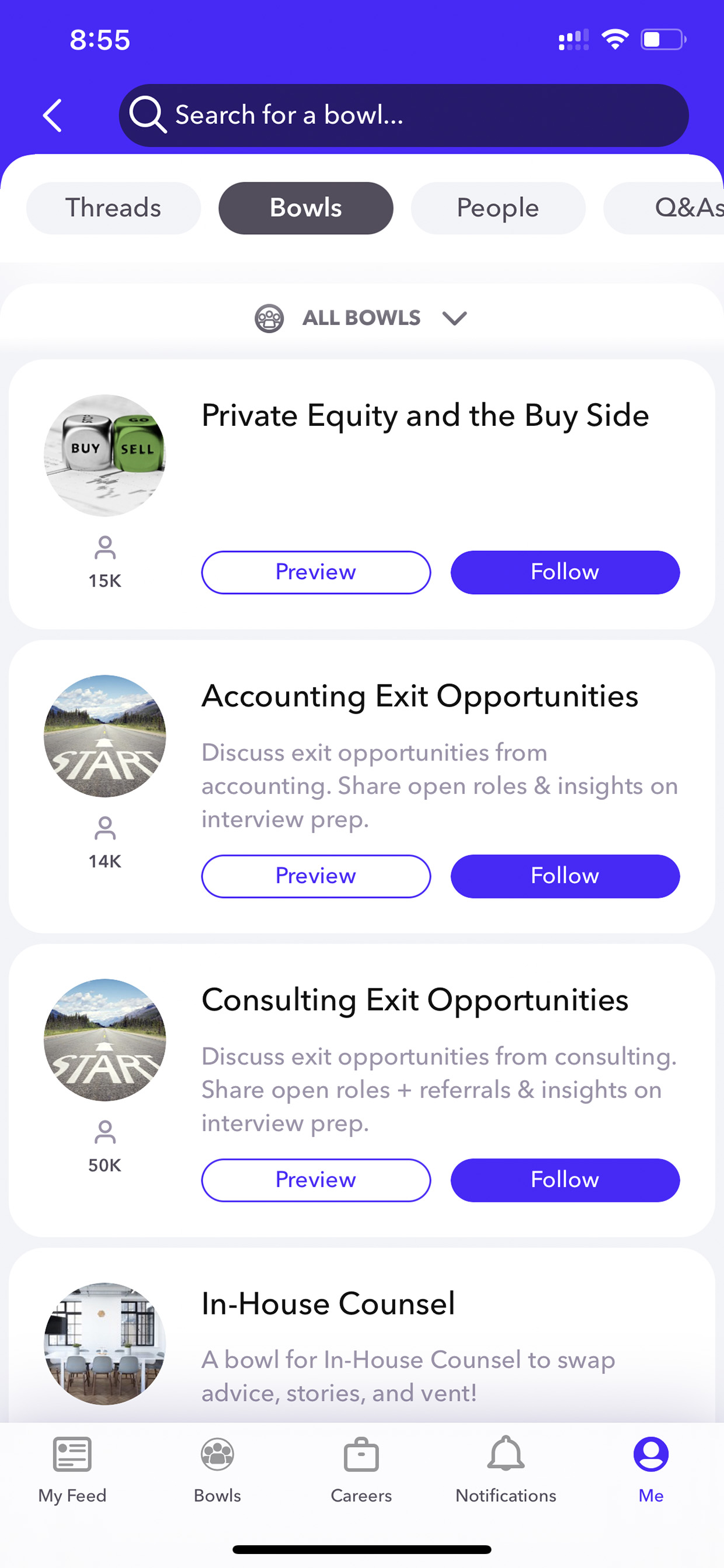
Task: Open the Q&As tab
Action: [664, 208]
